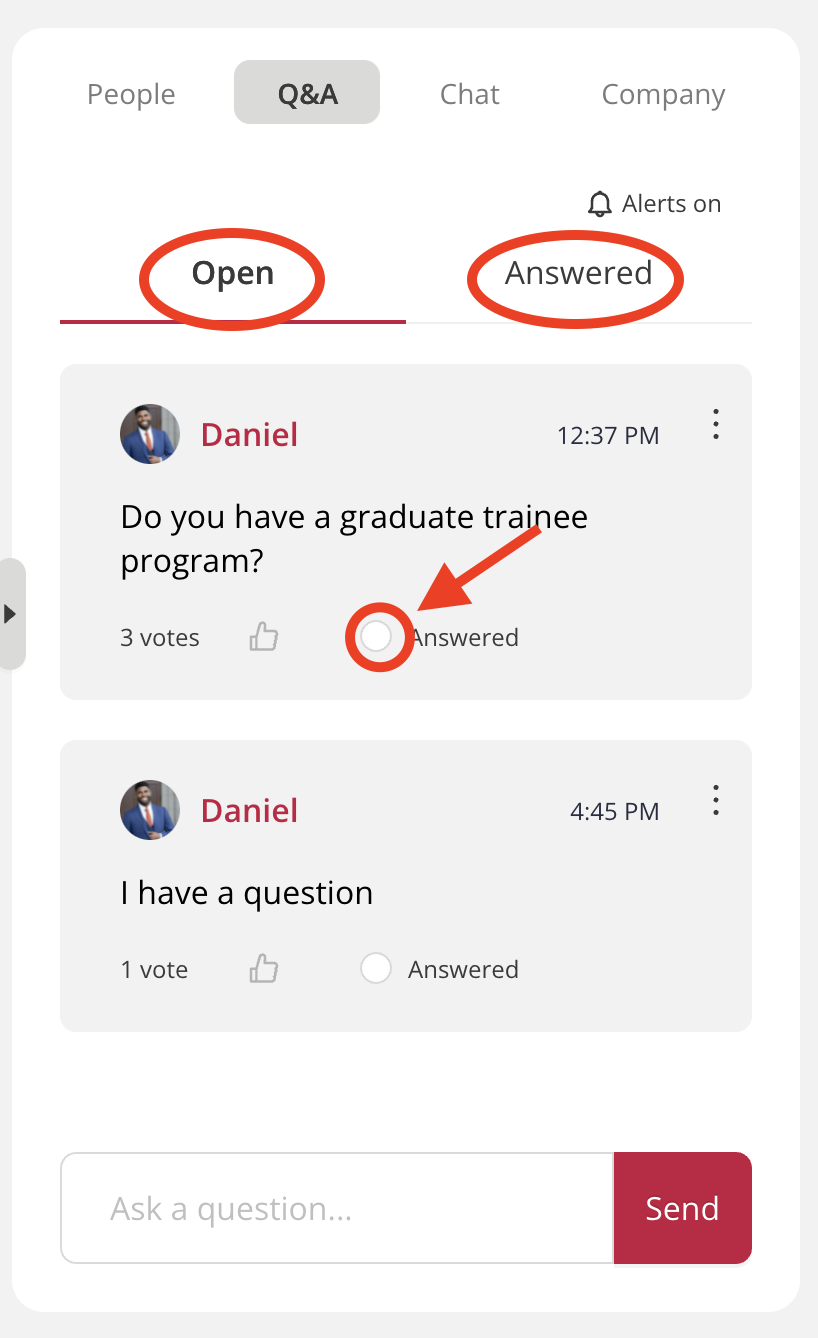
Task: Focus the Ask a question field
Action: click(x=337, y=1208)
